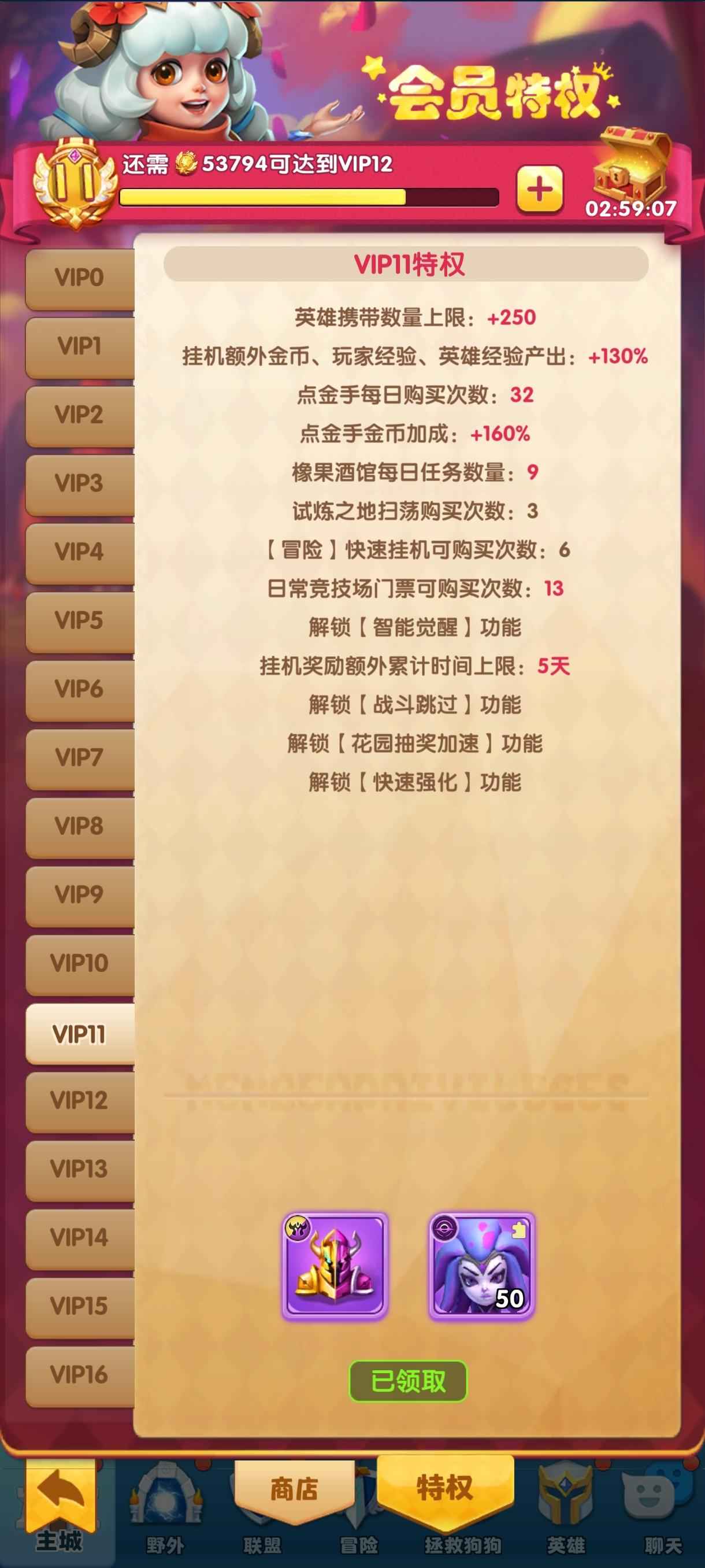705x1568 pixels.
Task: Tap the yellow plus button to add VIP points
Action: (539, 190)
